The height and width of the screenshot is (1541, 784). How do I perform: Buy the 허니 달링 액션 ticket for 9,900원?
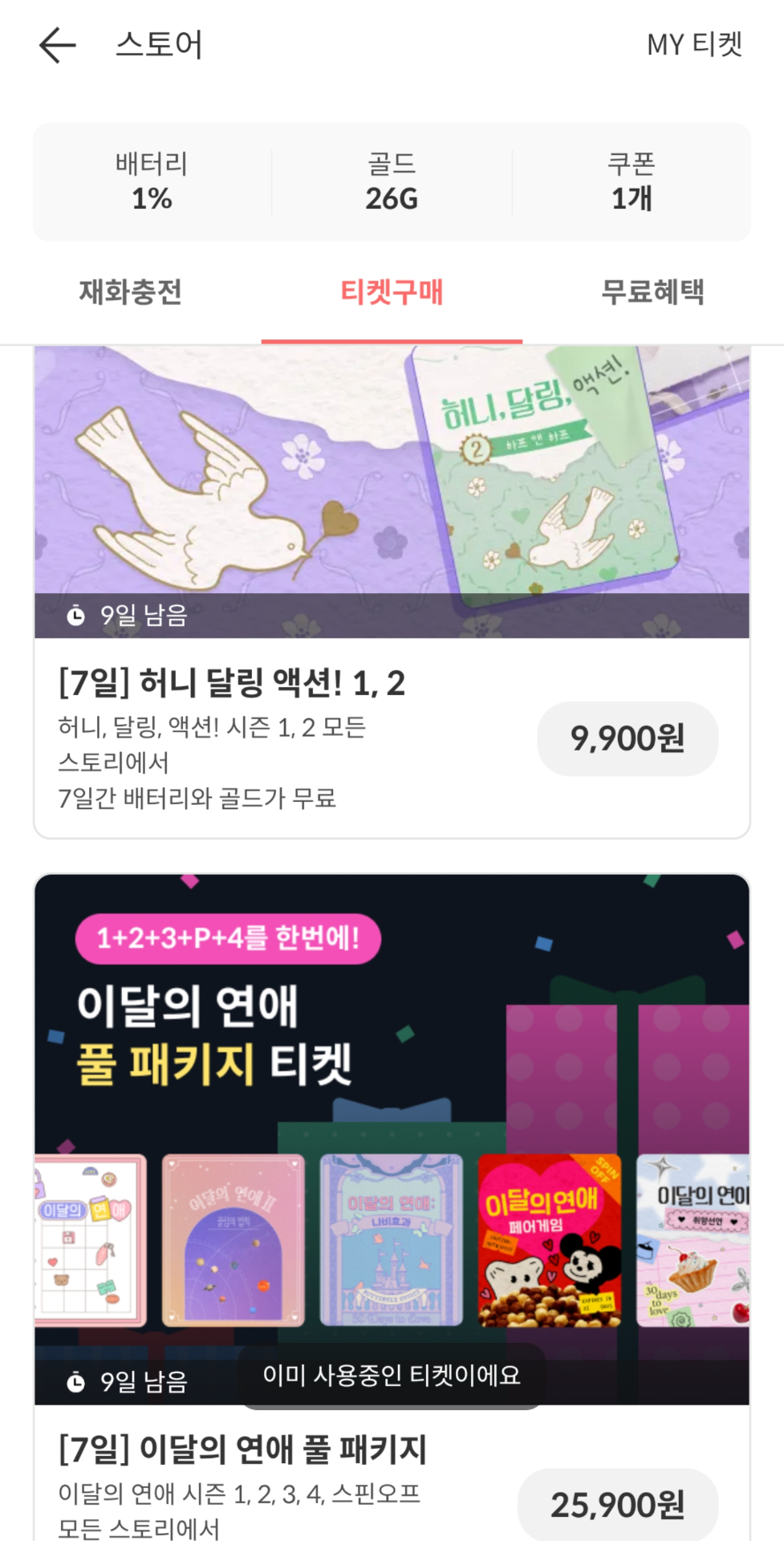point(628,739)
